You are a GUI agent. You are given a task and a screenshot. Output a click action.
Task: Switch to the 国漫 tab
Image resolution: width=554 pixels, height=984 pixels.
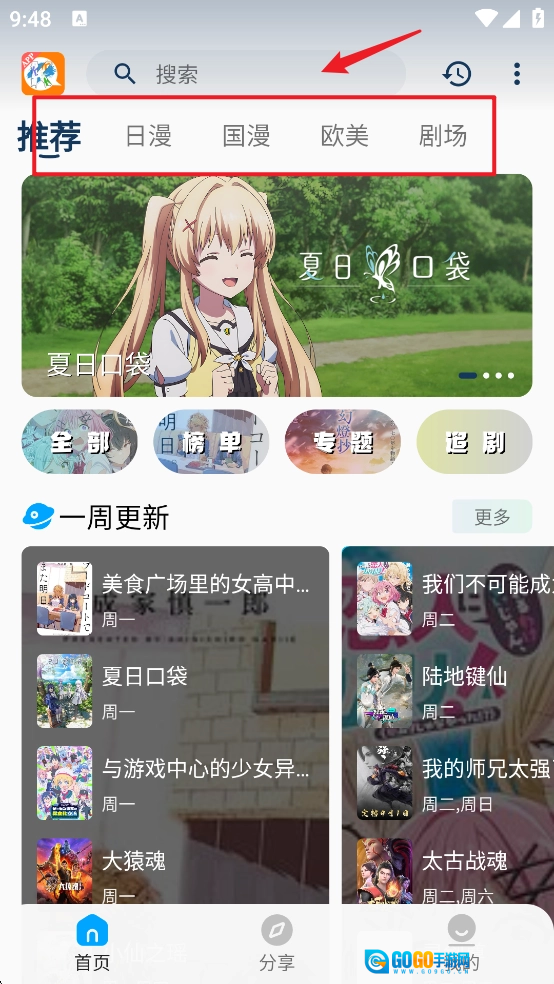pyautogui.click(x=247, y=136)
